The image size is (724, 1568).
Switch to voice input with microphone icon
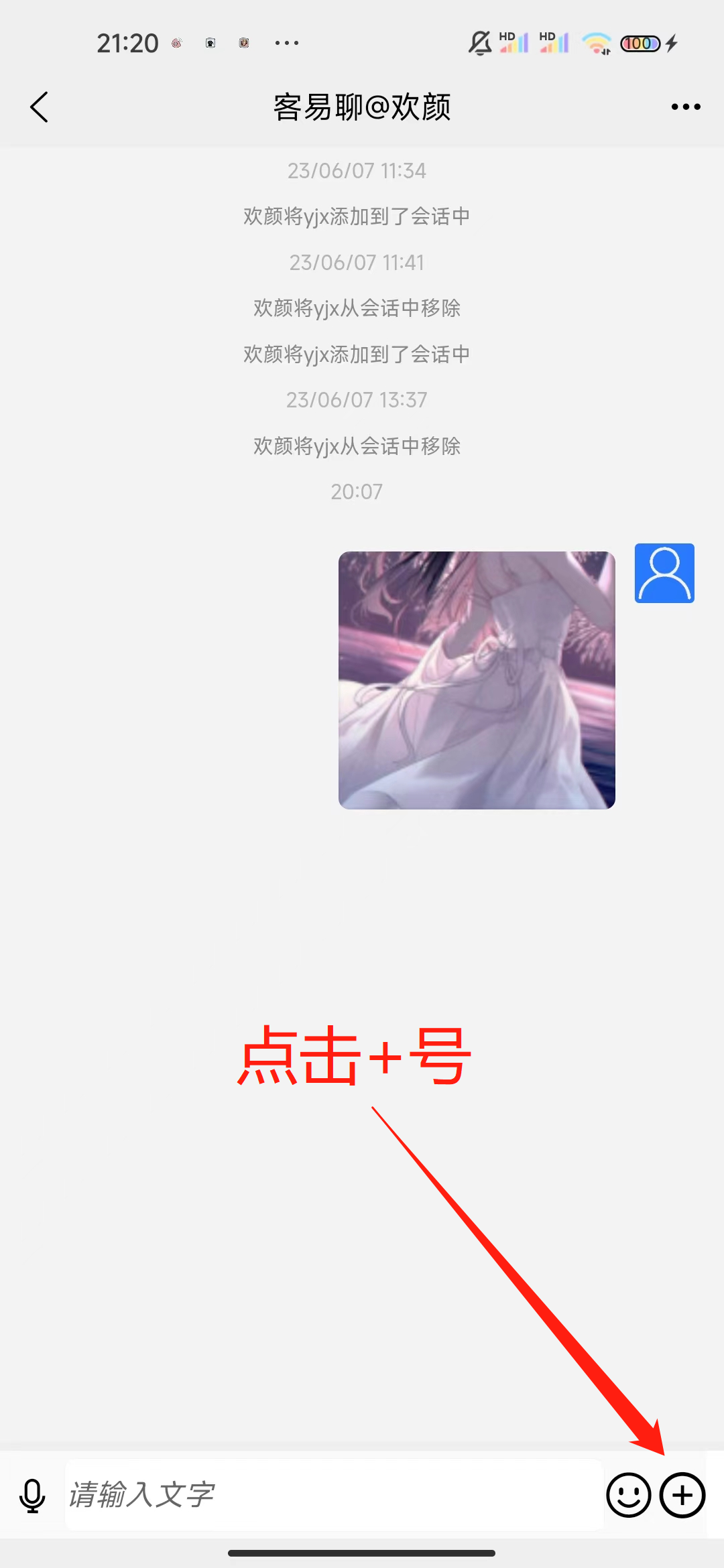(x=32, y=1495)
